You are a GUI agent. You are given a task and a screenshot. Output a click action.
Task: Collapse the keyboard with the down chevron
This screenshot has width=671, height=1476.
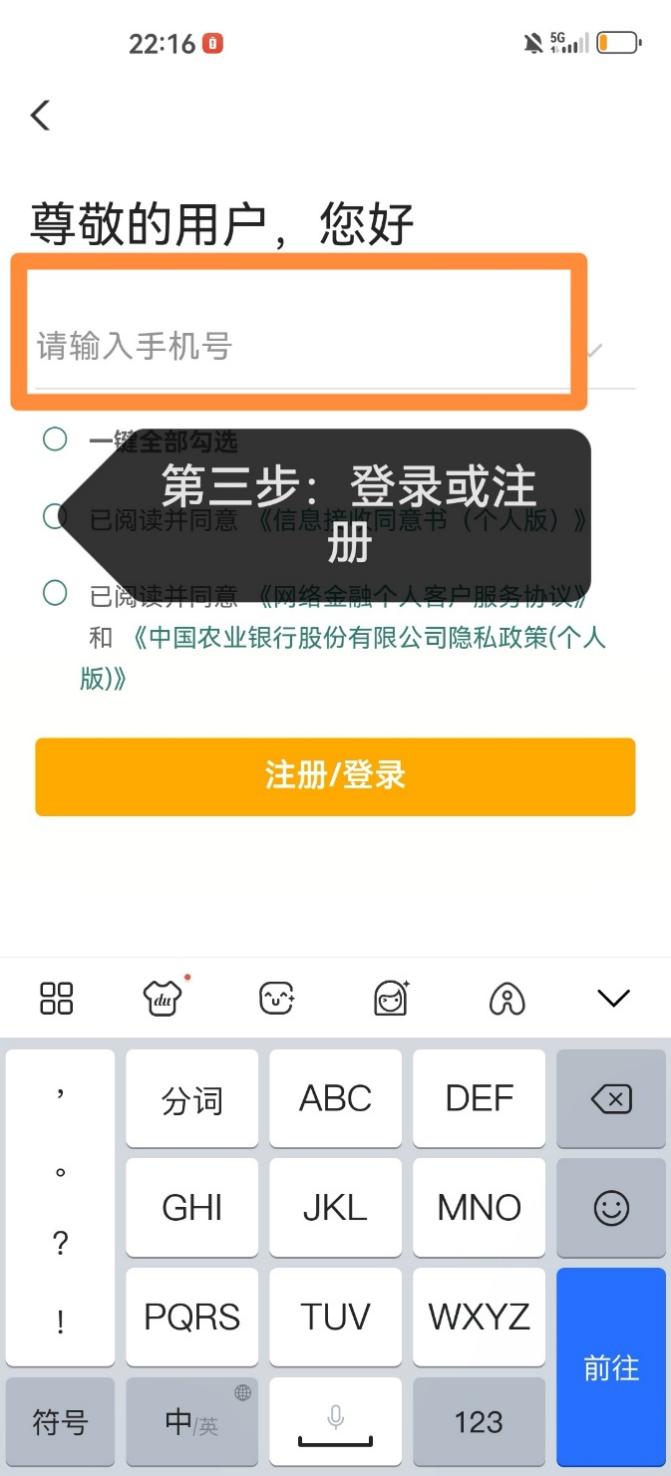[612, 997]
